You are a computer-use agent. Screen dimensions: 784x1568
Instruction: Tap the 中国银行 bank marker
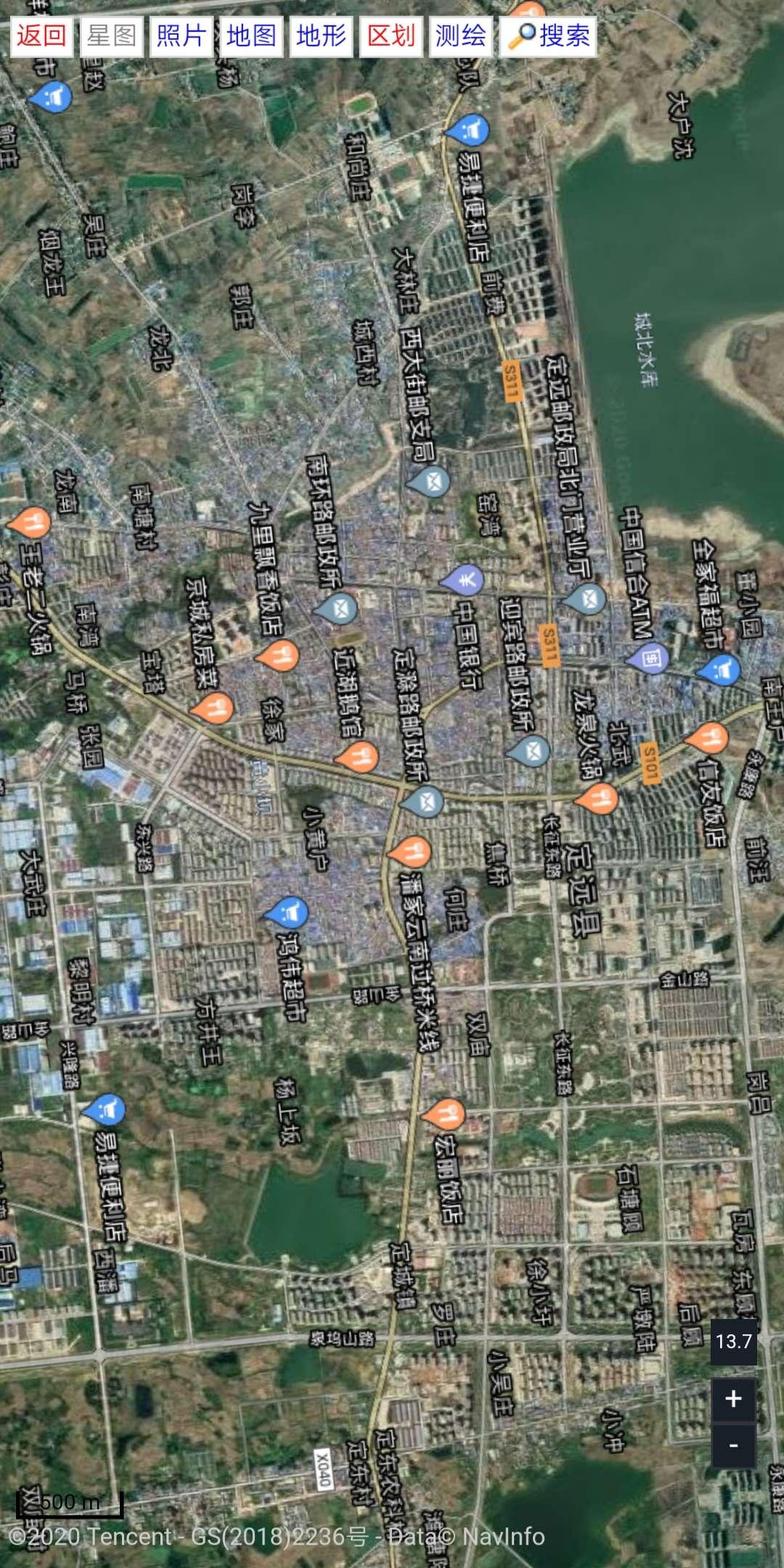(x=463, y=579)
